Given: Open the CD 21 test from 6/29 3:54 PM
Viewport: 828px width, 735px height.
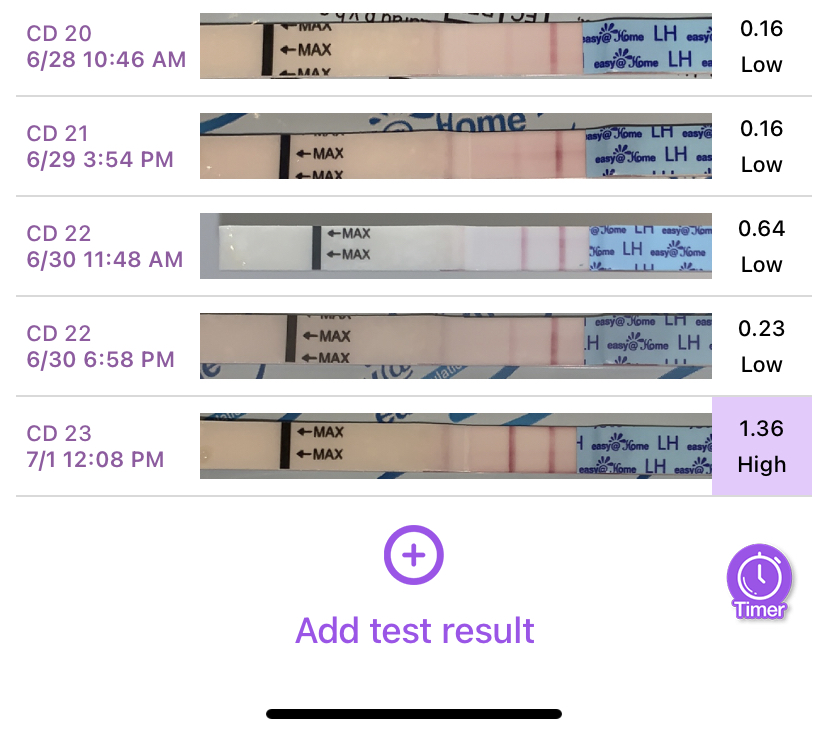Looking at the screenshot, I should point(100,146).
